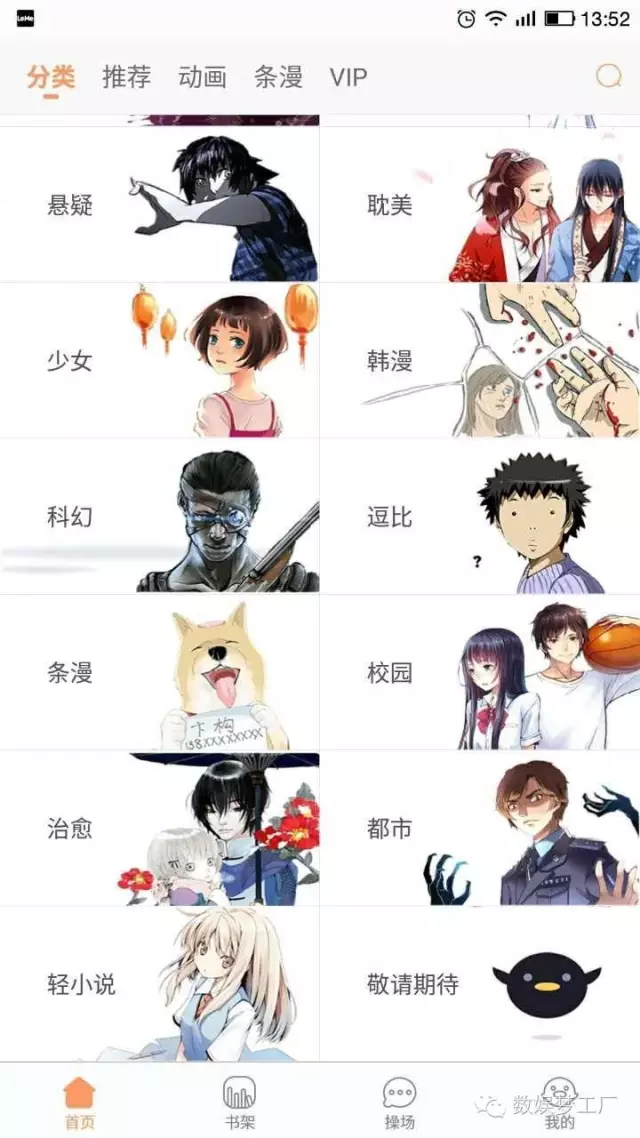Open the 悬疑 category

(160, 205)
